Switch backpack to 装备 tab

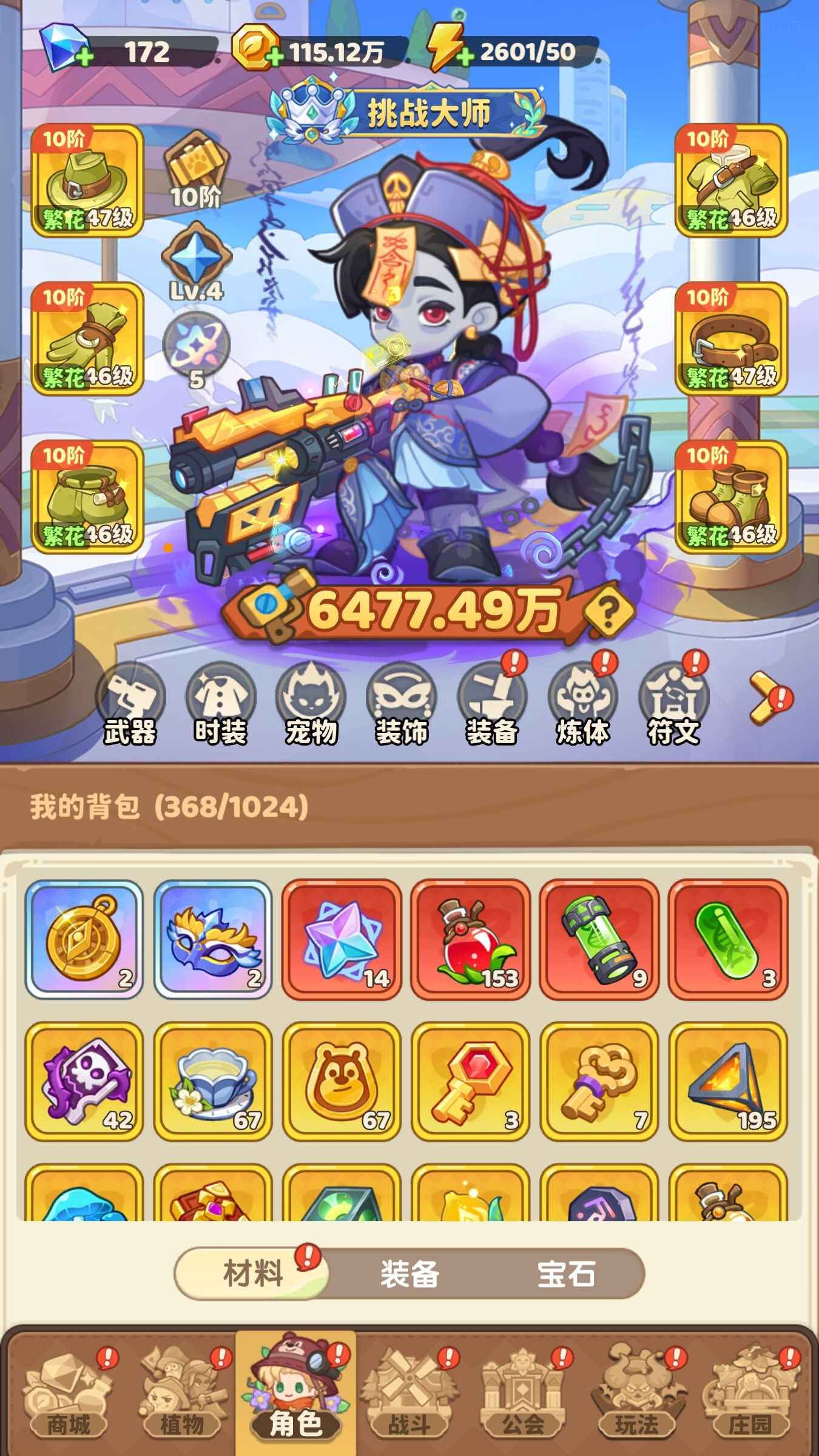click(409, 1274)
